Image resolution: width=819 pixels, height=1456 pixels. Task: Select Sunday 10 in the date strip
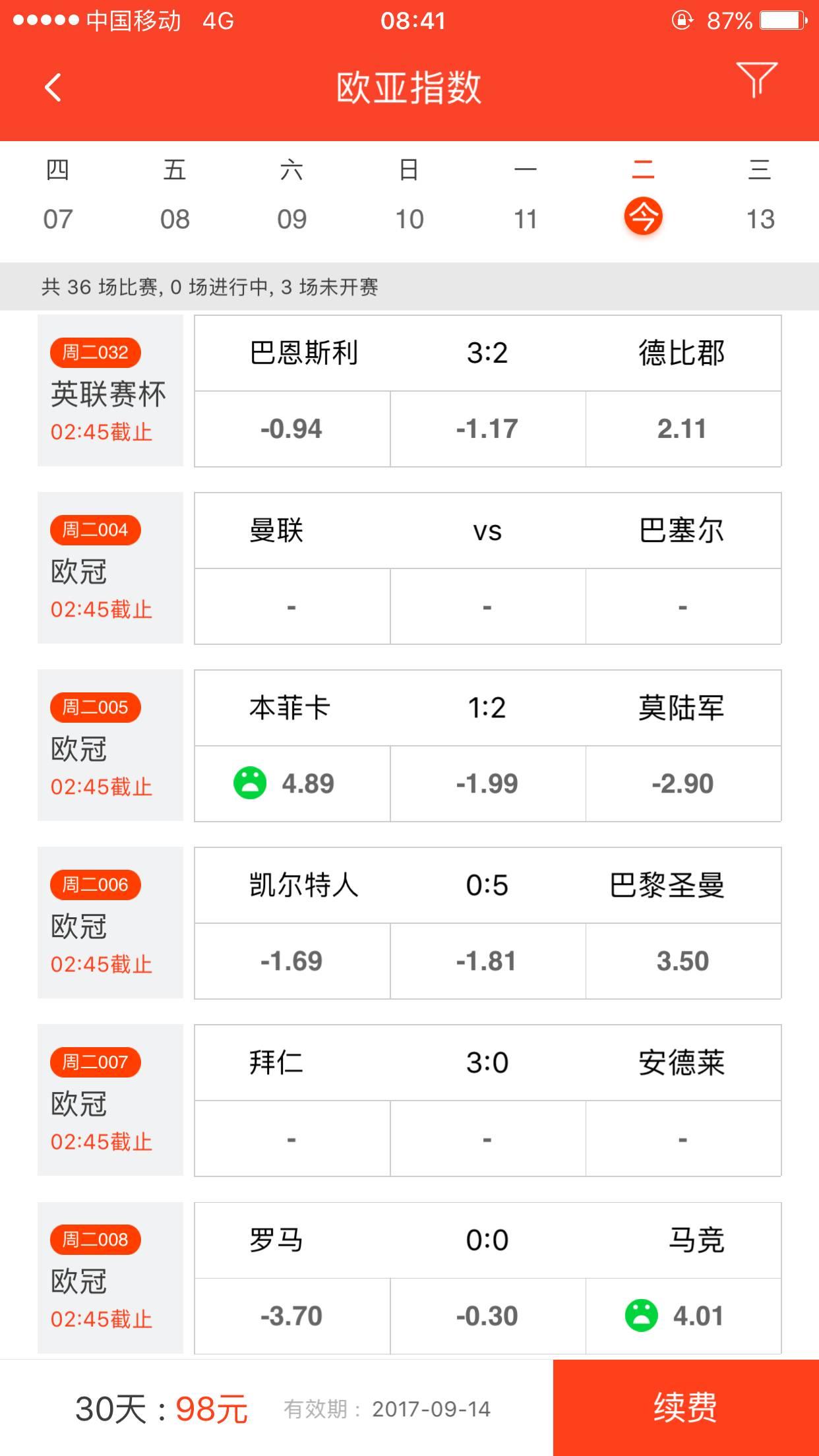pyautogui.click(x=409, y=195)
